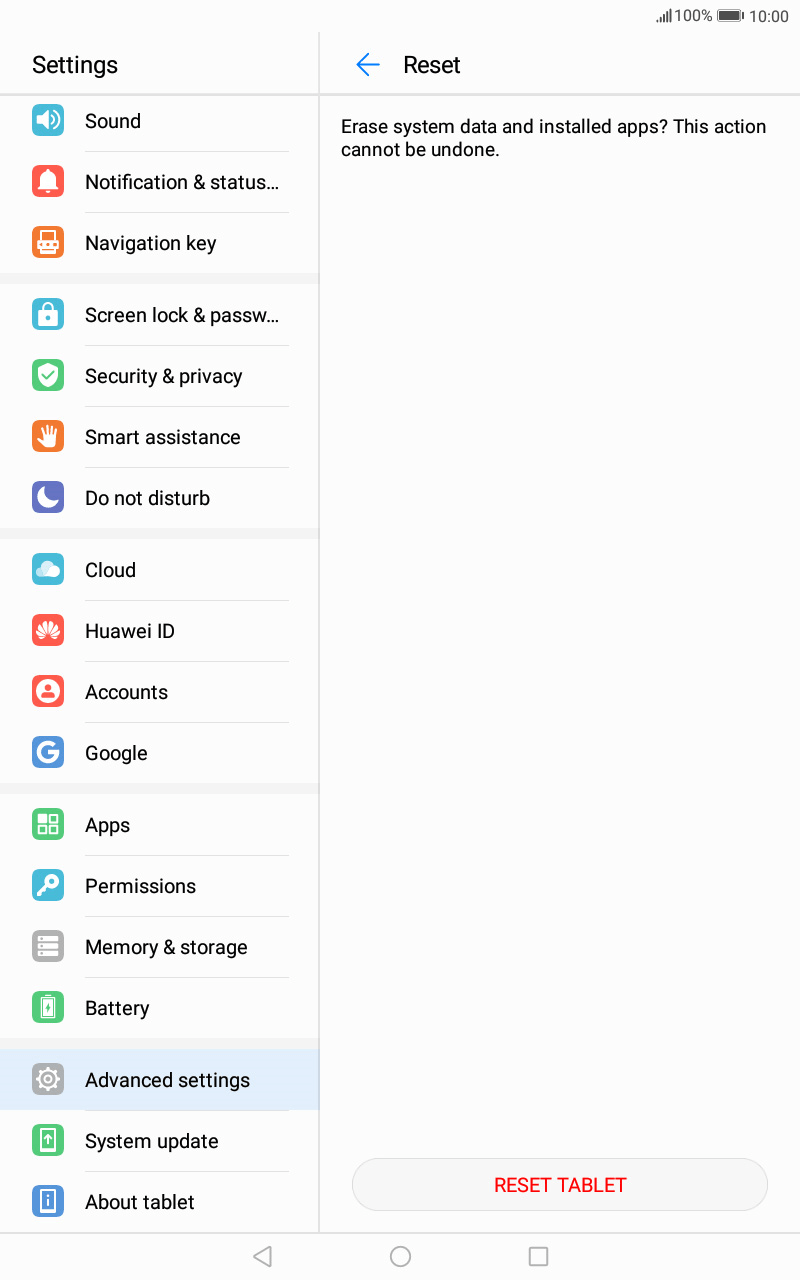Open Memory & storage

pyautogui.click(x=159, y=947)
